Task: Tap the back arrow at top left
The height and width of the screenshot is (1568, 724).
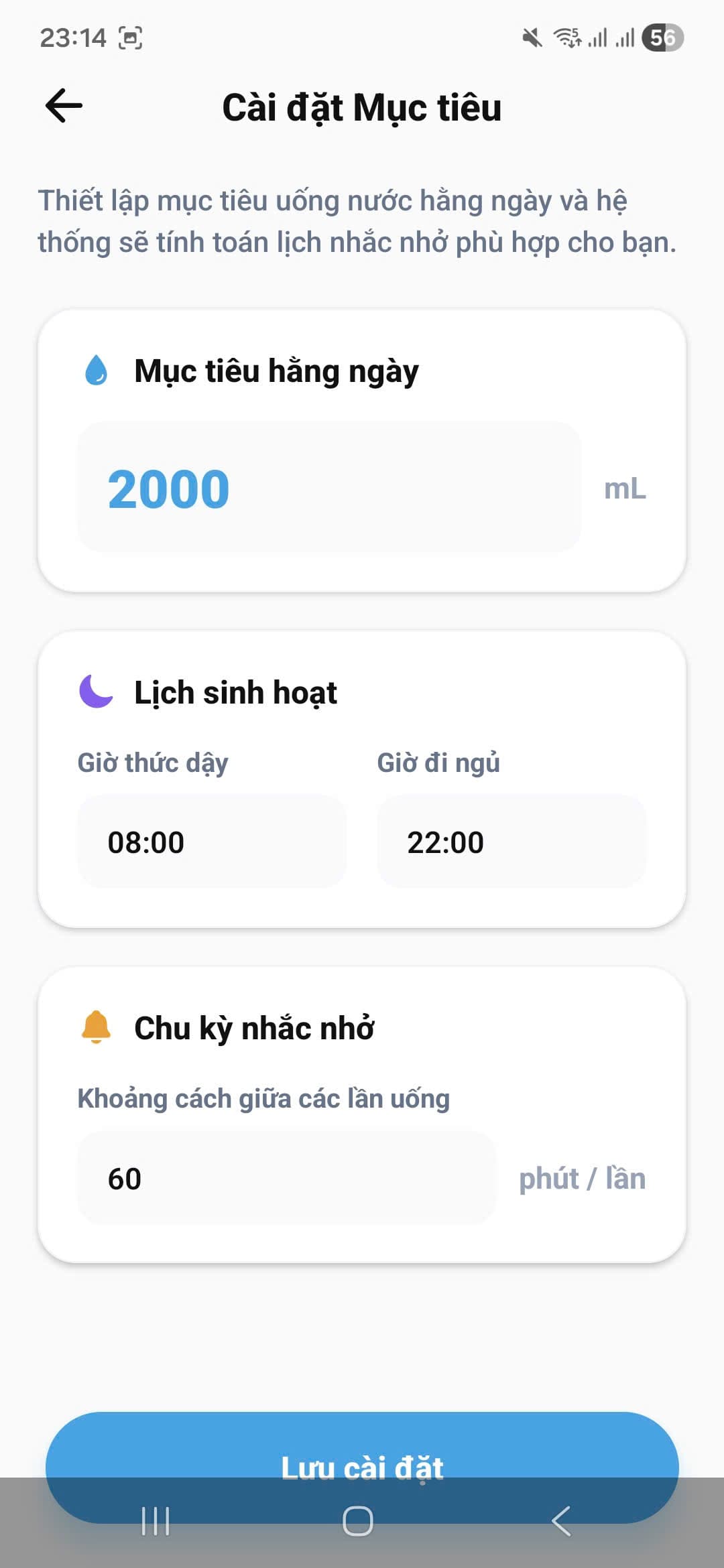Action: [64, 105]
